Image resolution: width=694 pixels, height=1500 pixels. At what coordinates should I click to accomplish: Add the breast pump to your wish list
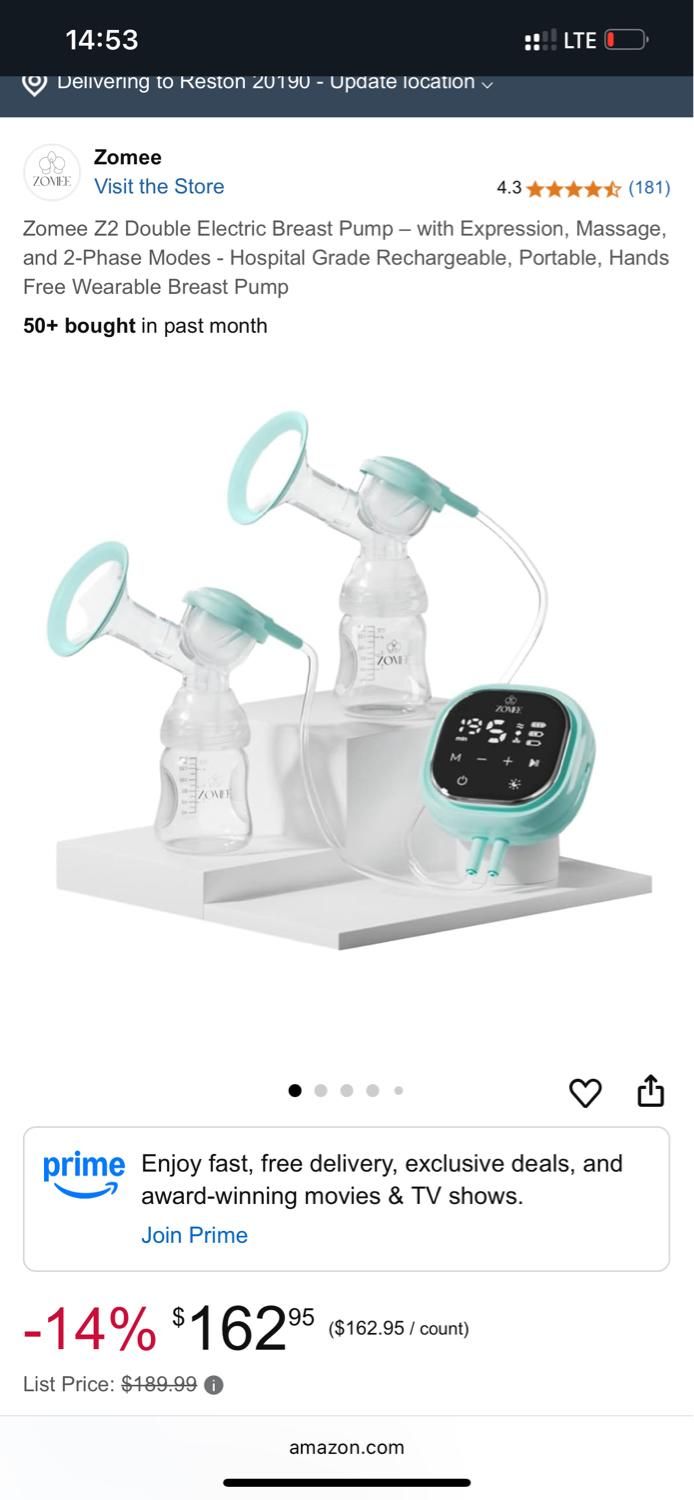(585, 1093)
